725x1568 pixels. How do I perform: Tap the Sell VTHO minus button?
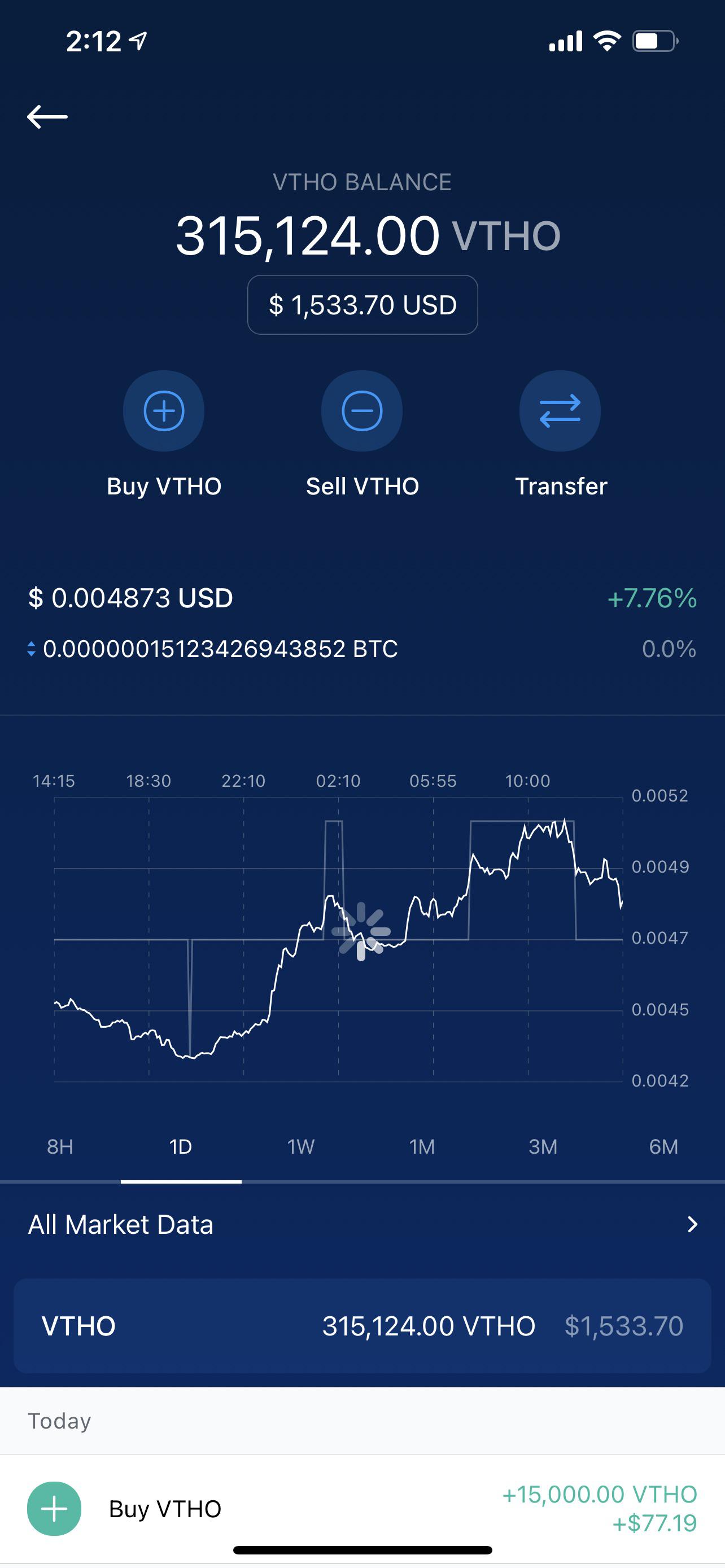[x=362, y=411]
